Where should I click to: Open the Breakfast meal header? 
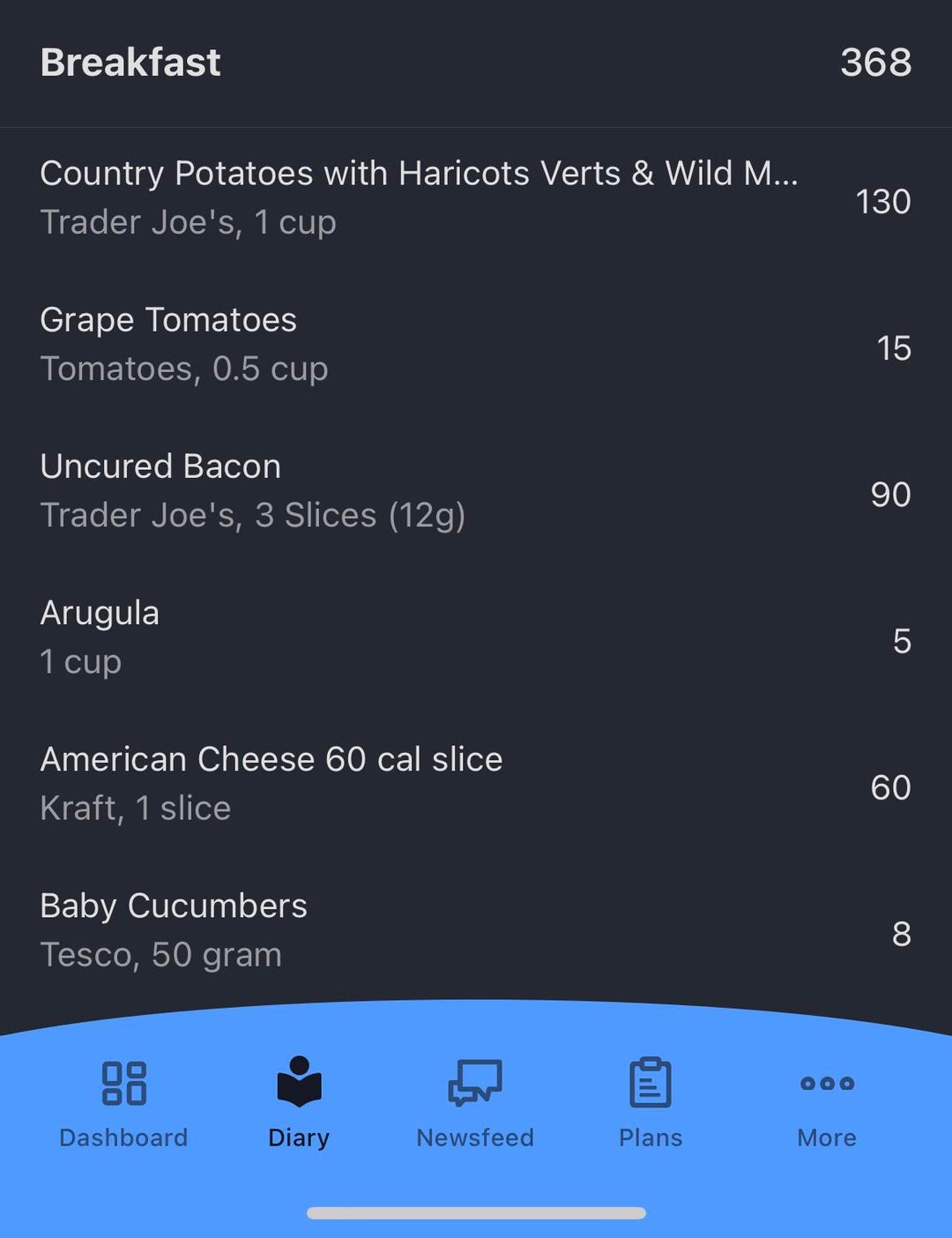click(x=130, y=63)
